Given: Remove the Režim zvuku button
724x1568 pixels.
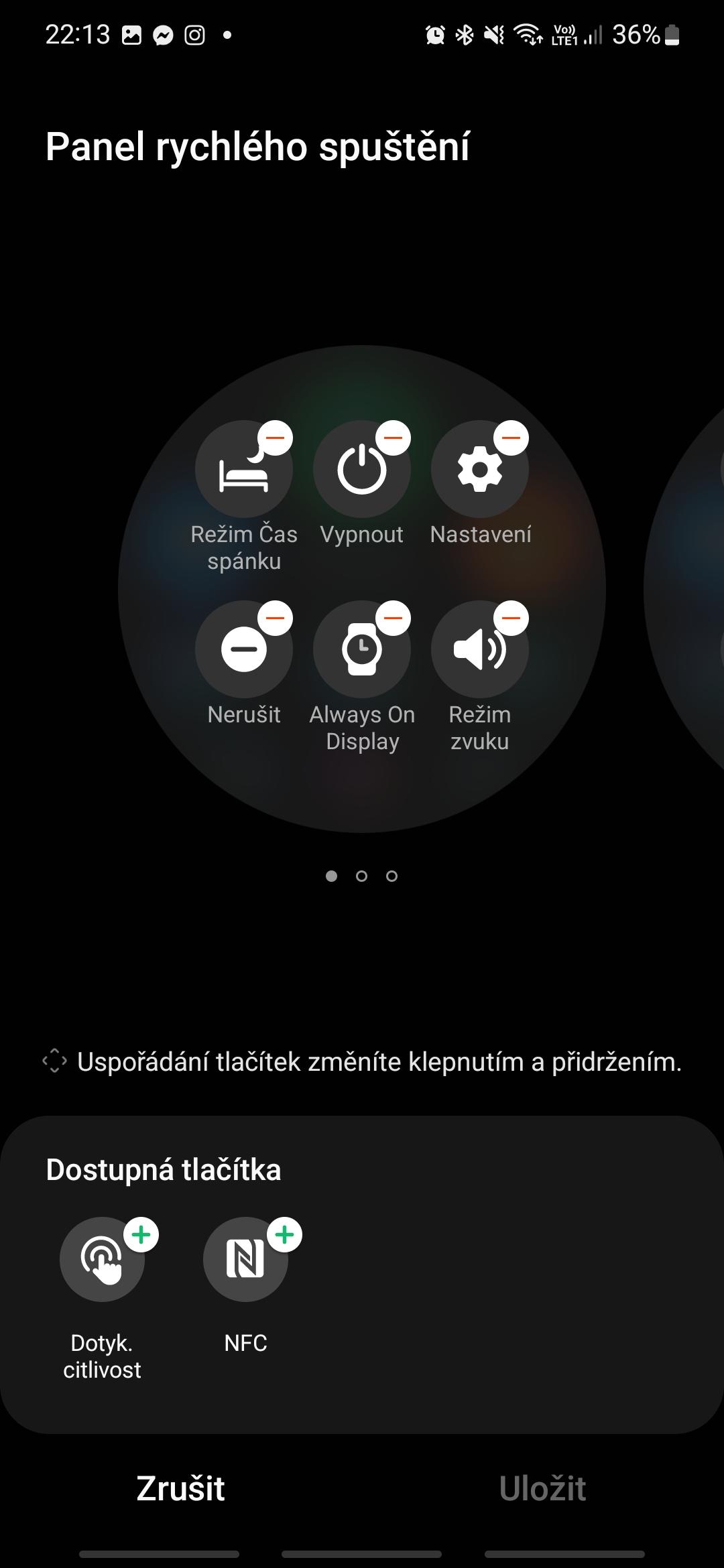Looking at the screenshot, I should click(511, 618).
